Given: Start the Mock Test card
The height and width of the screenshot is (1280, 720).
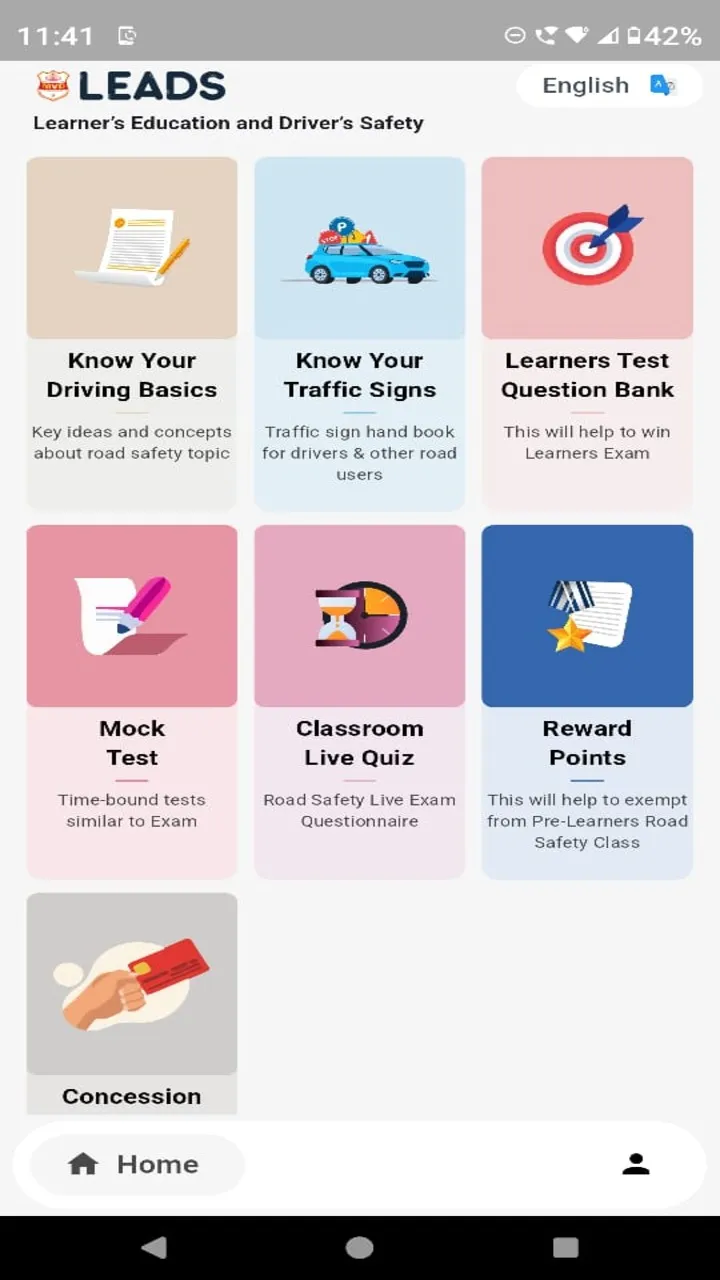Looking at the screenshot, I should click(132, 700).
